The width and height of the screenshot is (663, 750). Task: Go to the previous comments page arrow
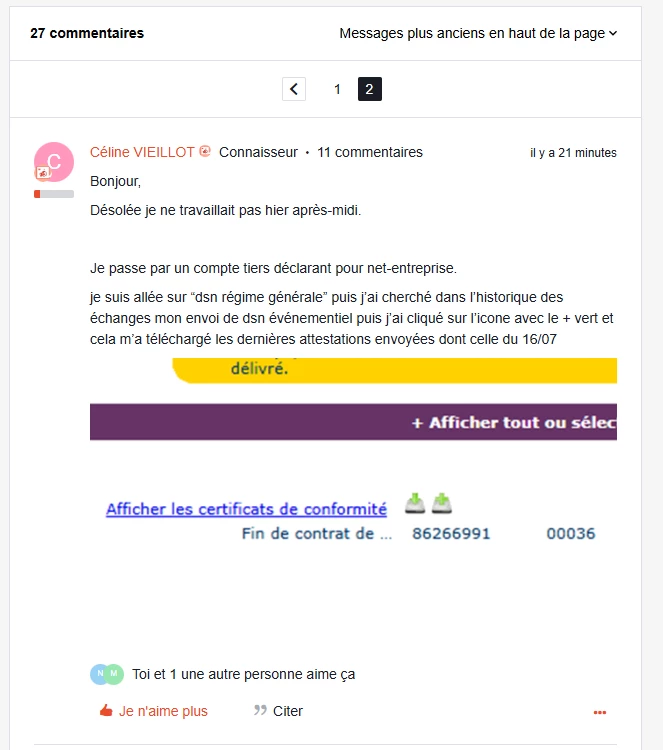click(x=294, y=89)
